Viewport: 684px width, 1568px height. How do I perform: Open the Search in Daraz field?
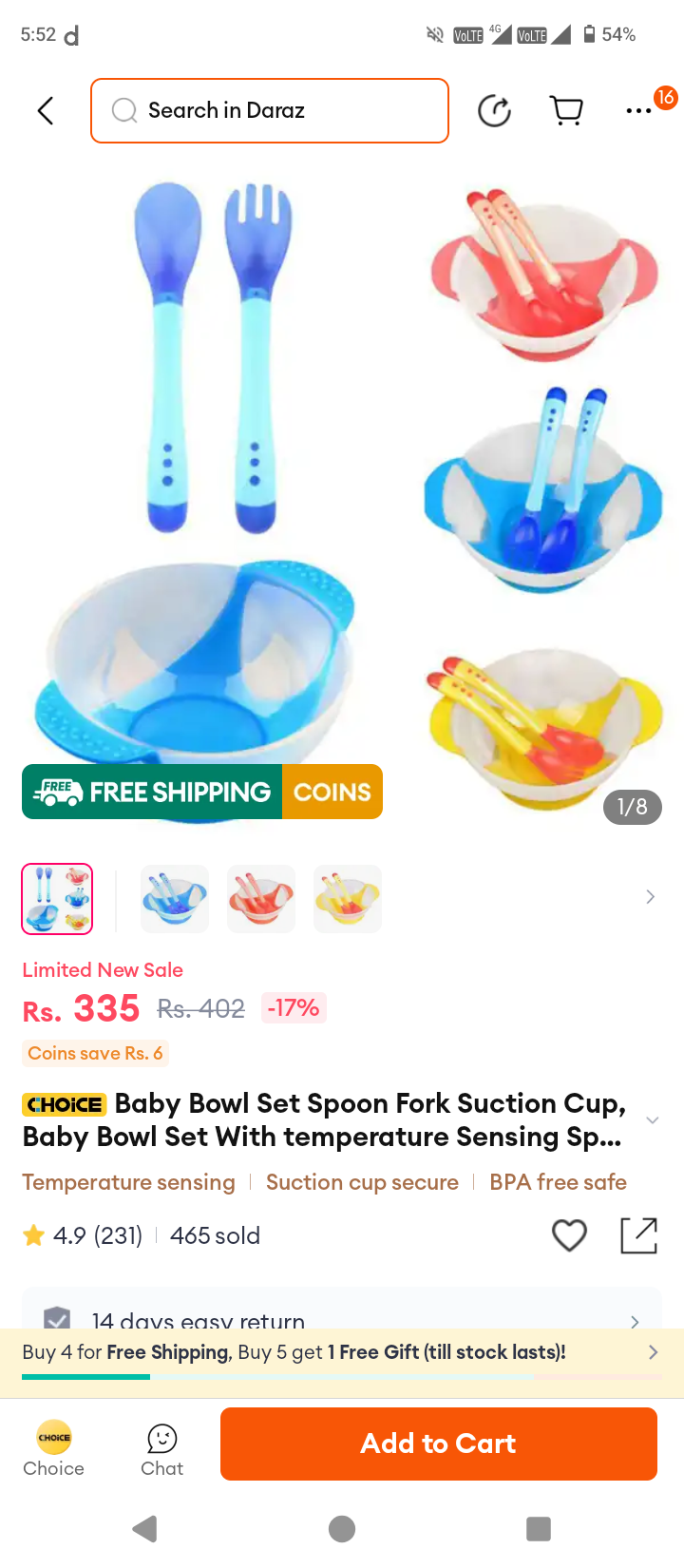pyautogui.click(x=270, y=111)
